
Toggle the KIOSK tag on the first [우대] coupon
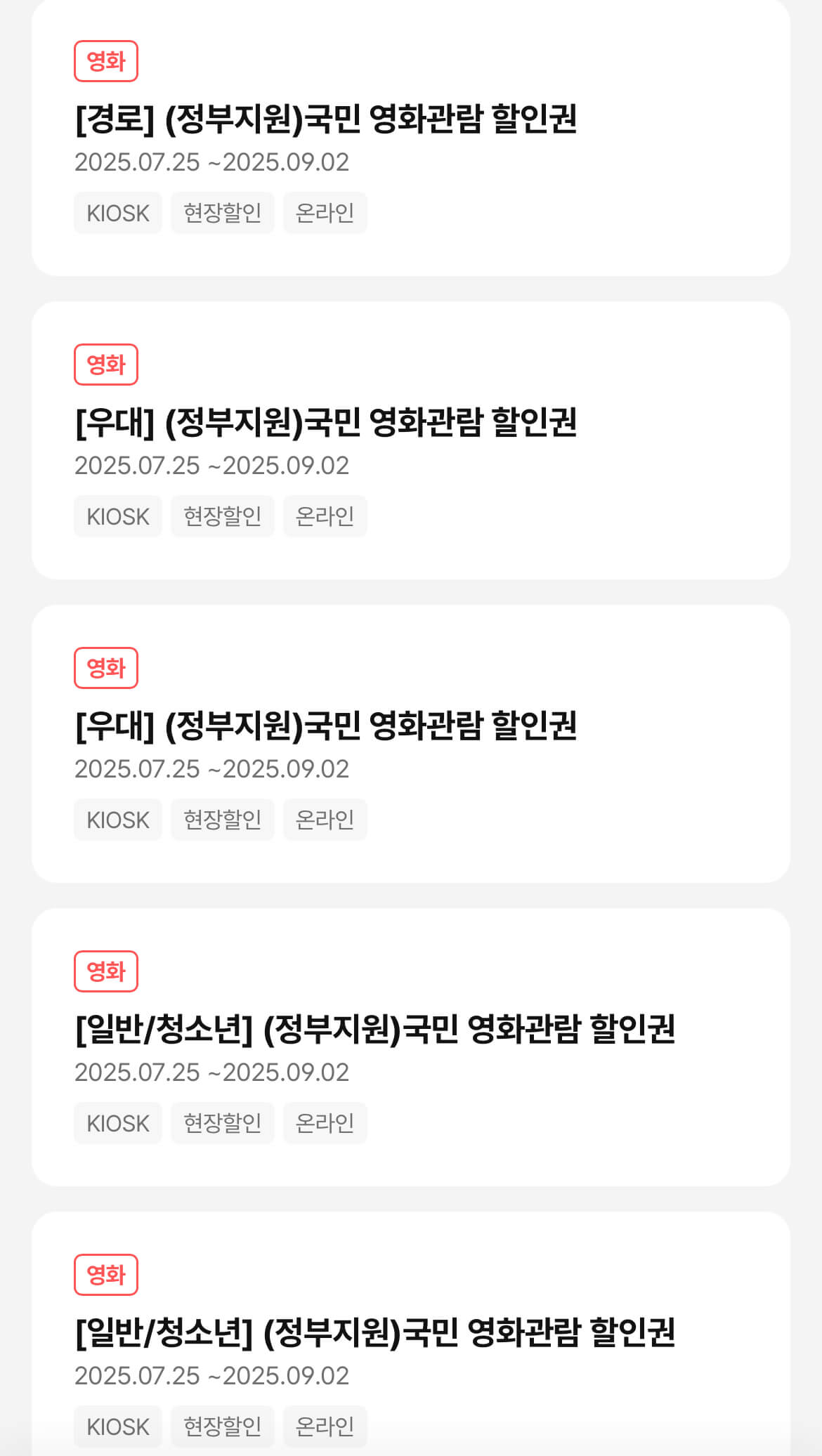(x=117, y=516)
